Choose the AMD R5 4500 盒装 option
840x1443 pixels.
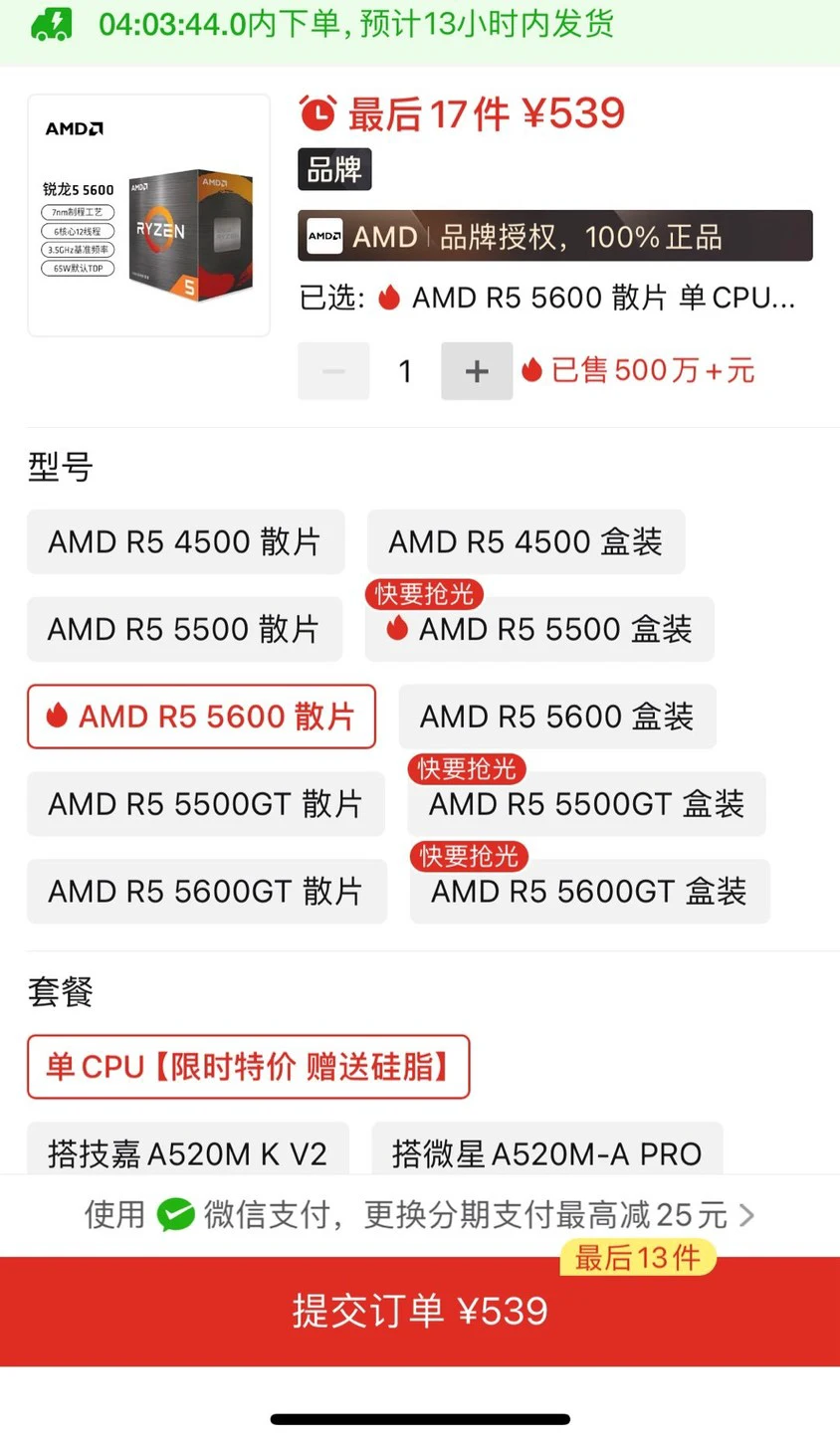click(x=525, y=542)
